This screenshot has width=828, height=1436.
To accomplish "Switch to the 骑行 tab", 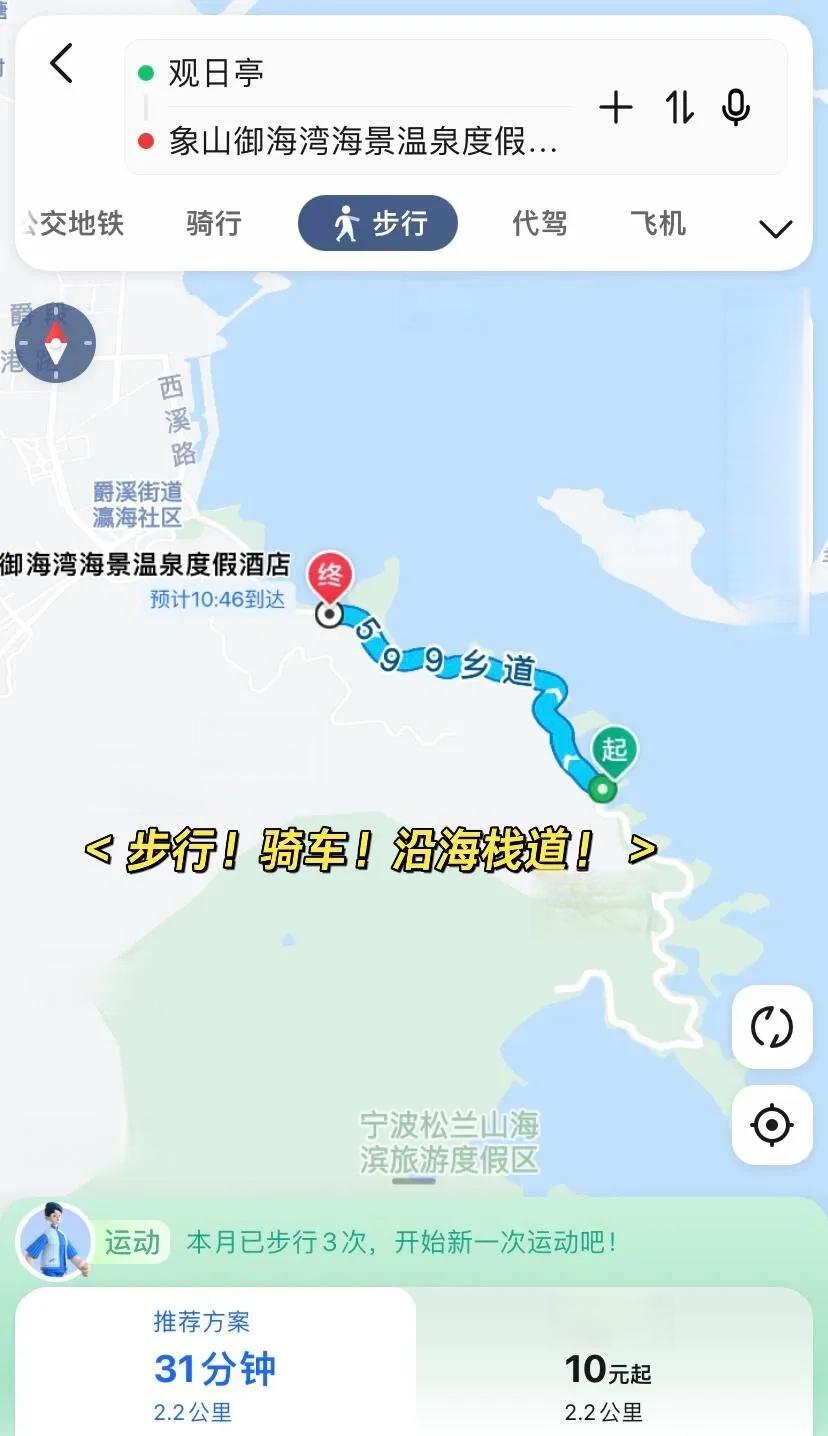I will point(214,223).
